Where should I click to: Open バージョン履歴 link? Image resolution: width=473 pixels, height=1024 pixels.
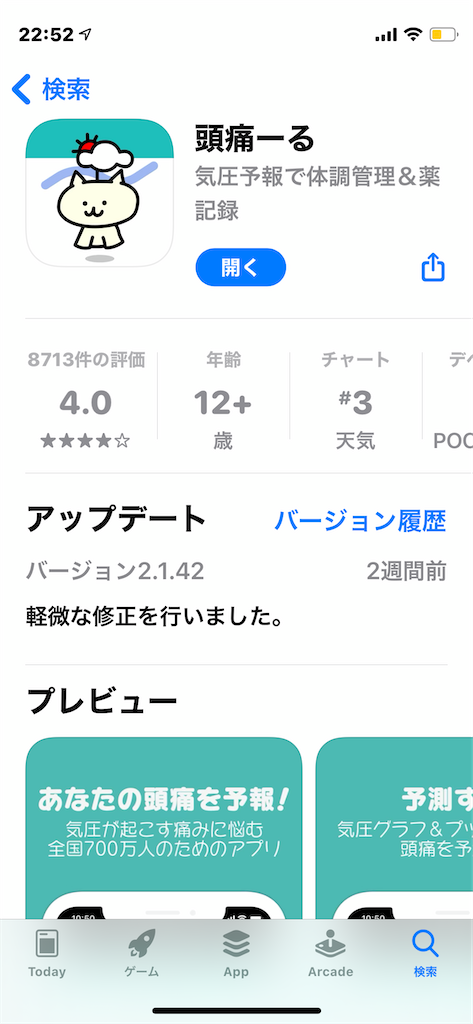coord(360,520)
